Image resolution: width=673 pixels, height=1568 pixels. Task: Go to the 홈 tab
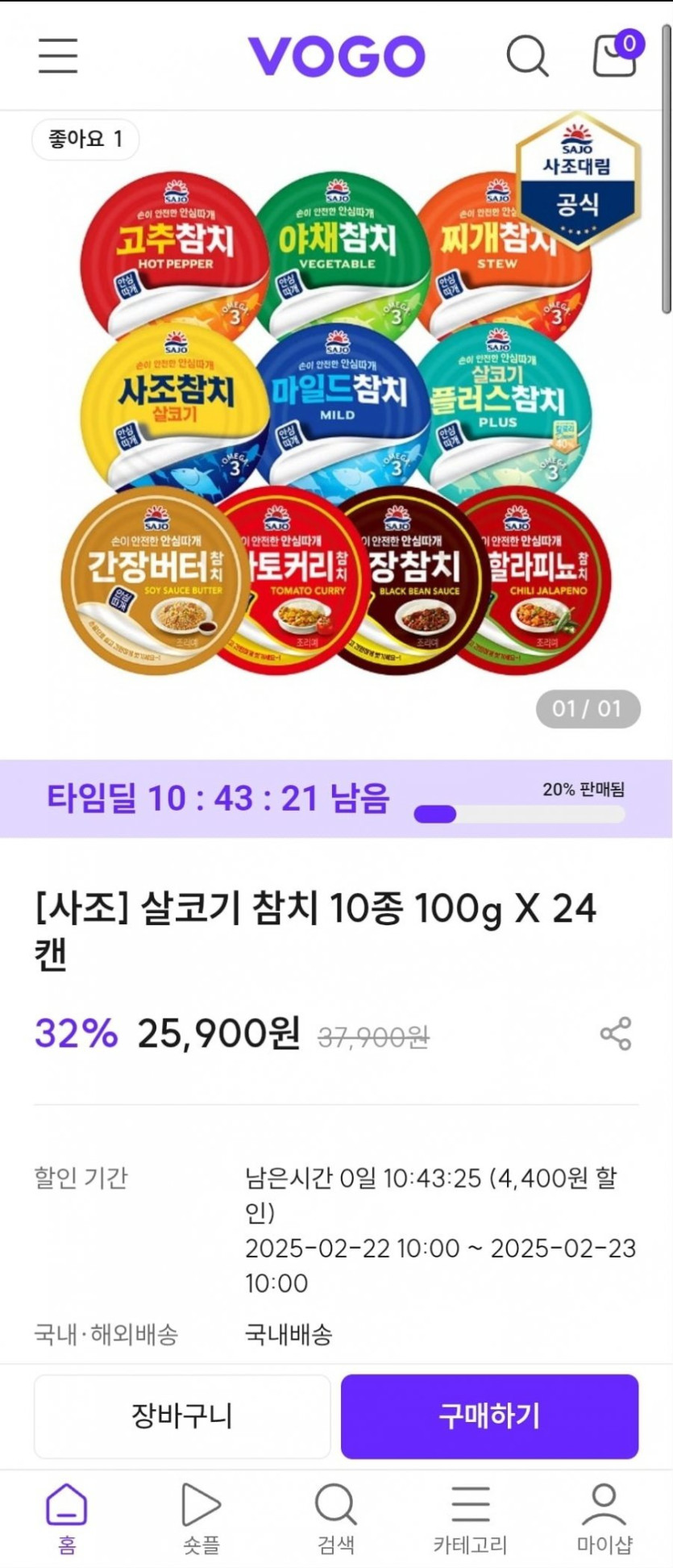[67, 1518]
